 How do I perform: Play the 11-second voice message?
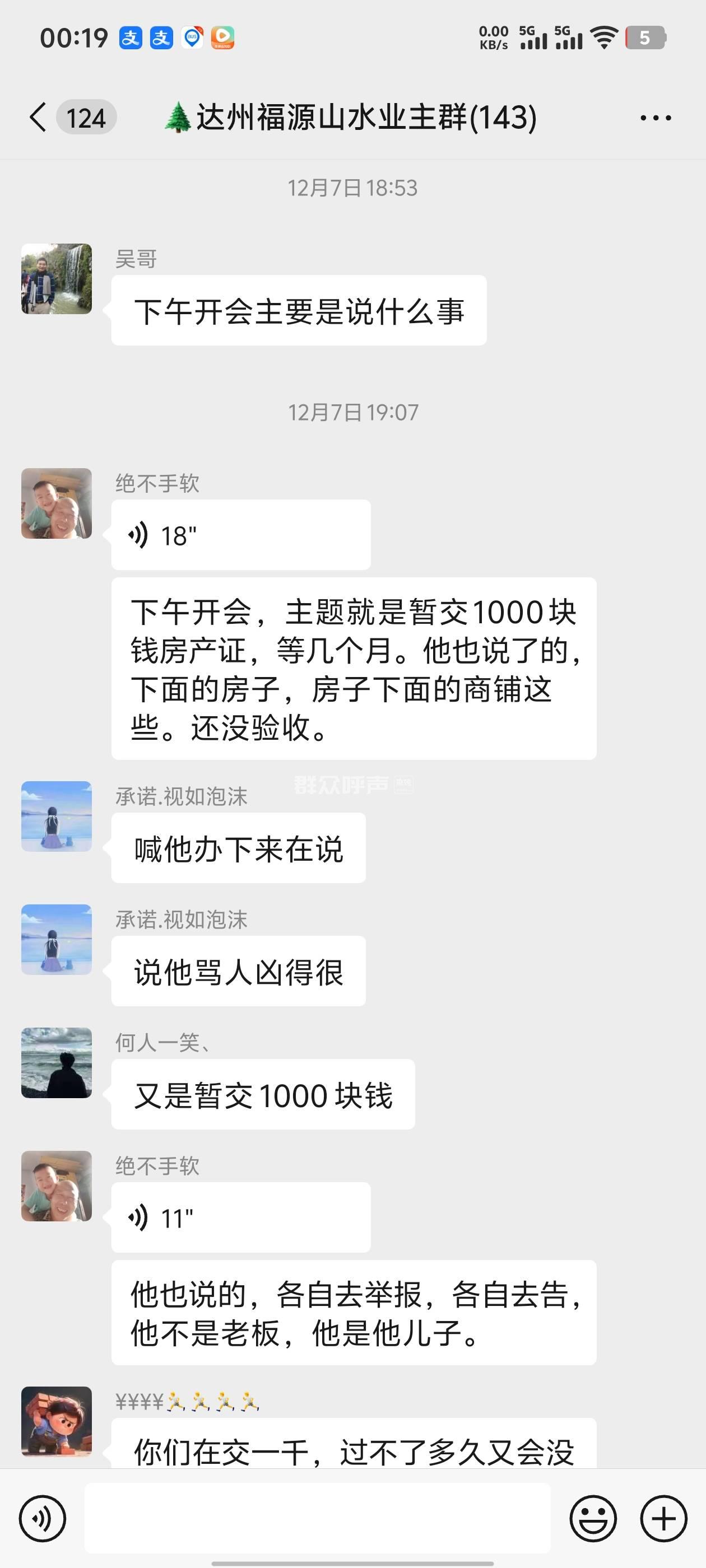point(240,1218)
